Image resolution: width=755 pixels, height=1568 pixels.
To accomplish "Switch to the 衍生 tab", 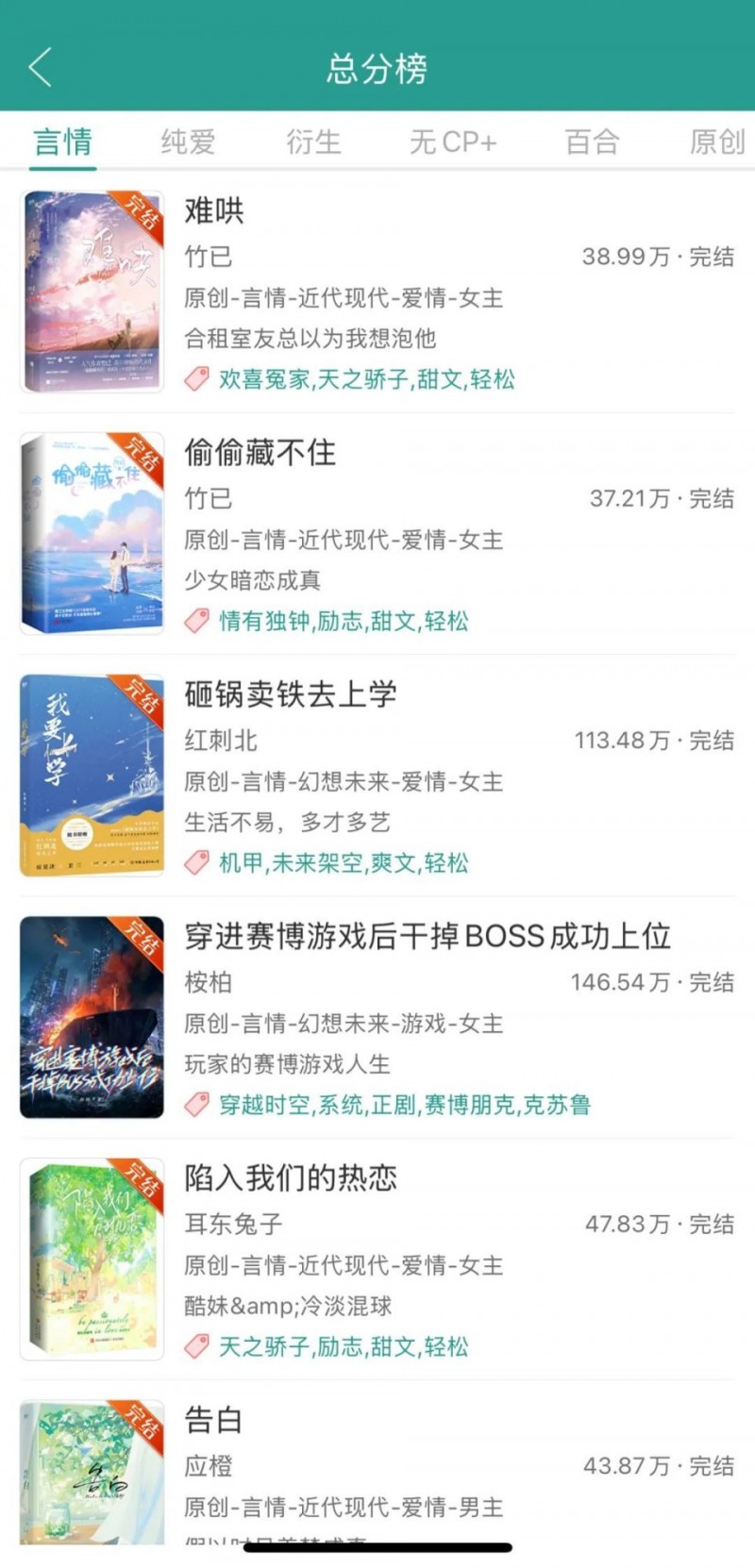I will coord(313,142).
